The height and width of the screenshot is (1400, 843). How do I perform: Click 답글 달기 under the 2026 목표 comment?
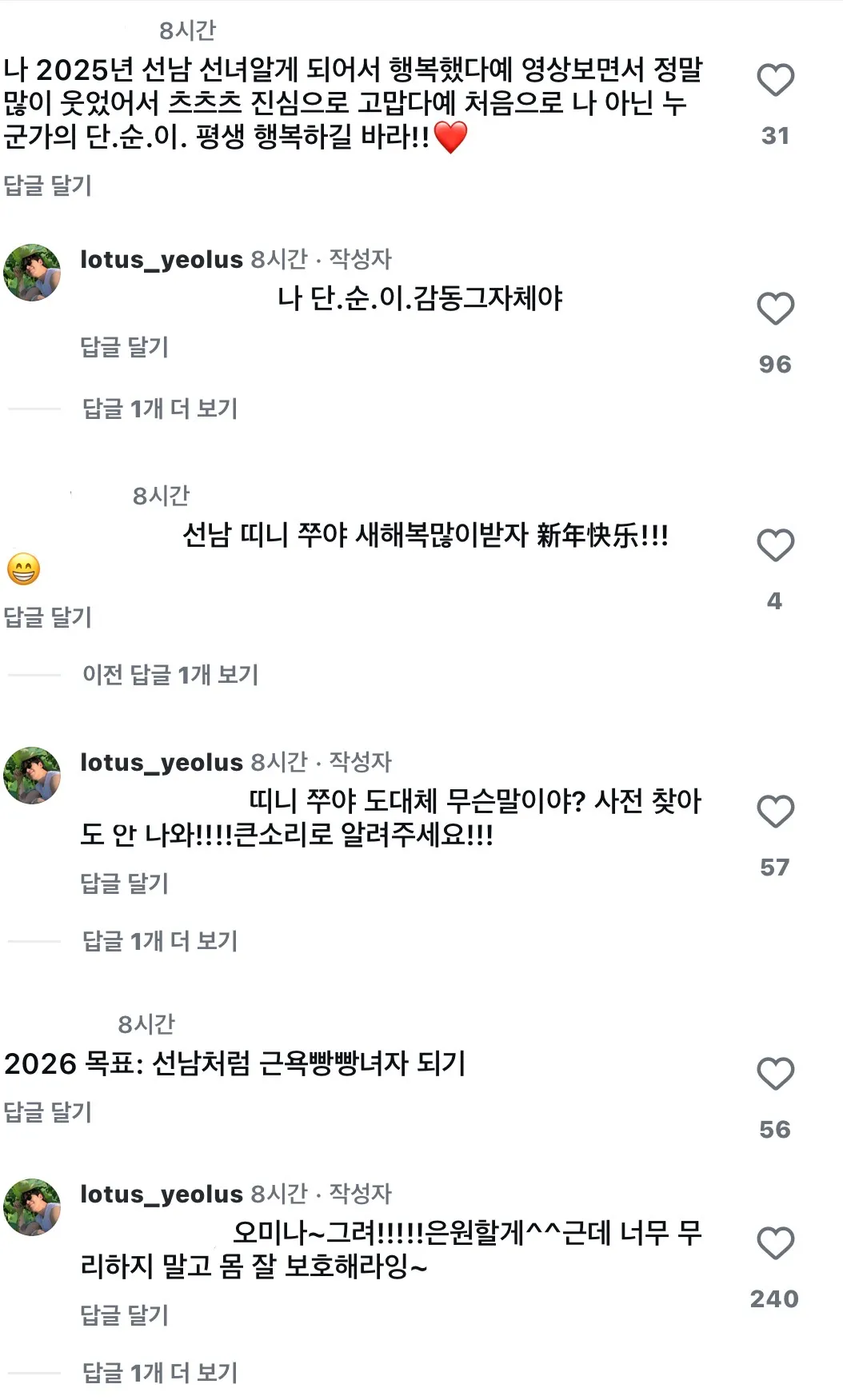point(50,1110)
